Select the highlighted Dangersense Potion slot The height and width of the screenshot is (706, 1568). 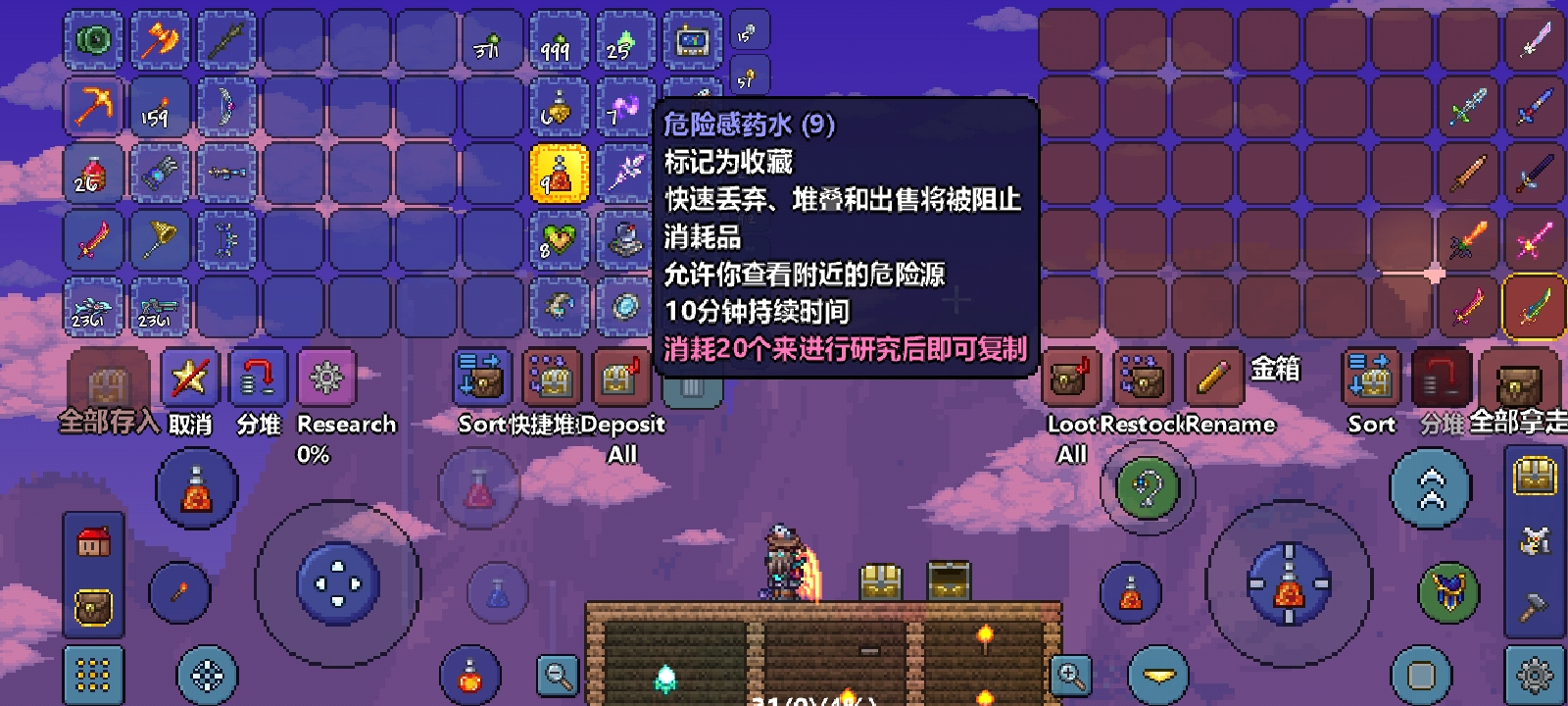coord(559,174)
